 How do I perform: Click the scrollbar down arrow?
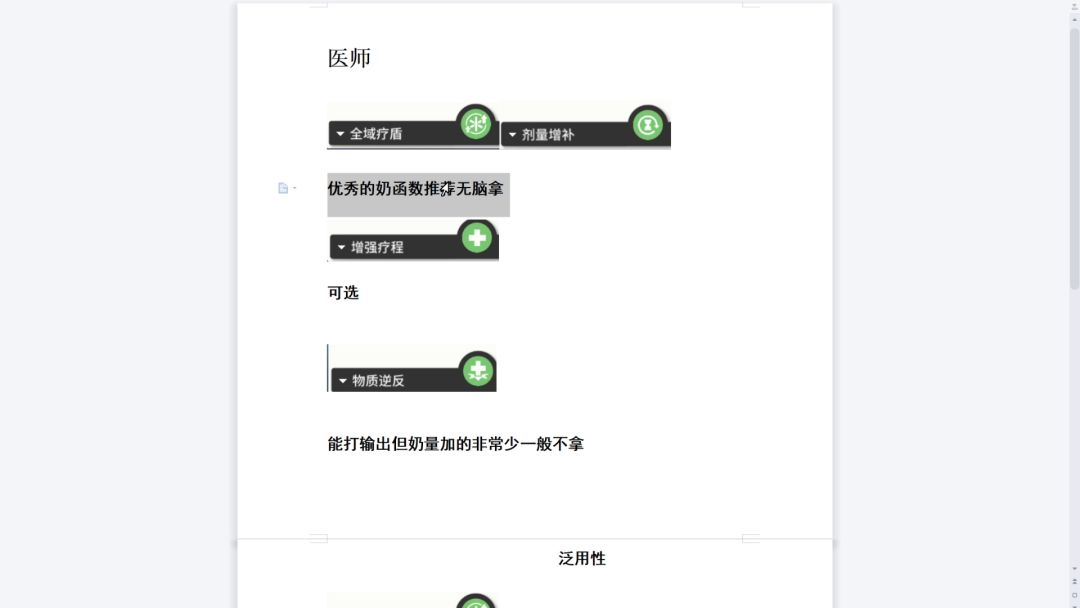[x=1074, y=569]
